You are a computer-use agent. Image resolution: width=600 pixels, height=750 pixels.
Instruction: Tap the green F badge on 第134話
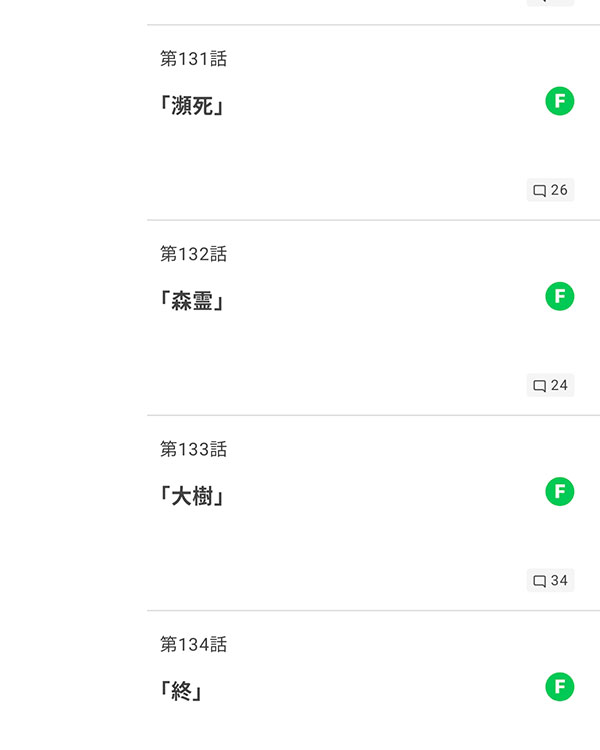click(560, 686)
